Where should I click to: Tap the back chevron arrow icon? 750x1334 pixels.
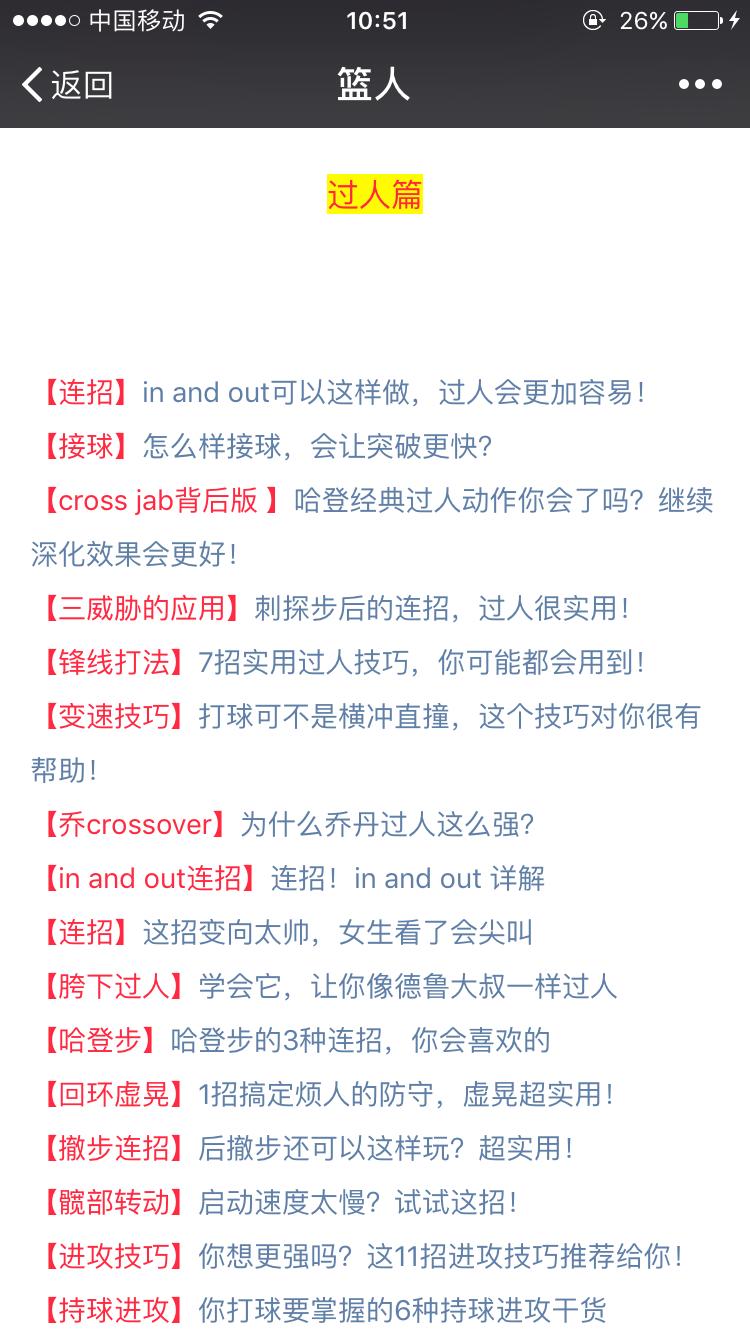[x=30, y=85]
